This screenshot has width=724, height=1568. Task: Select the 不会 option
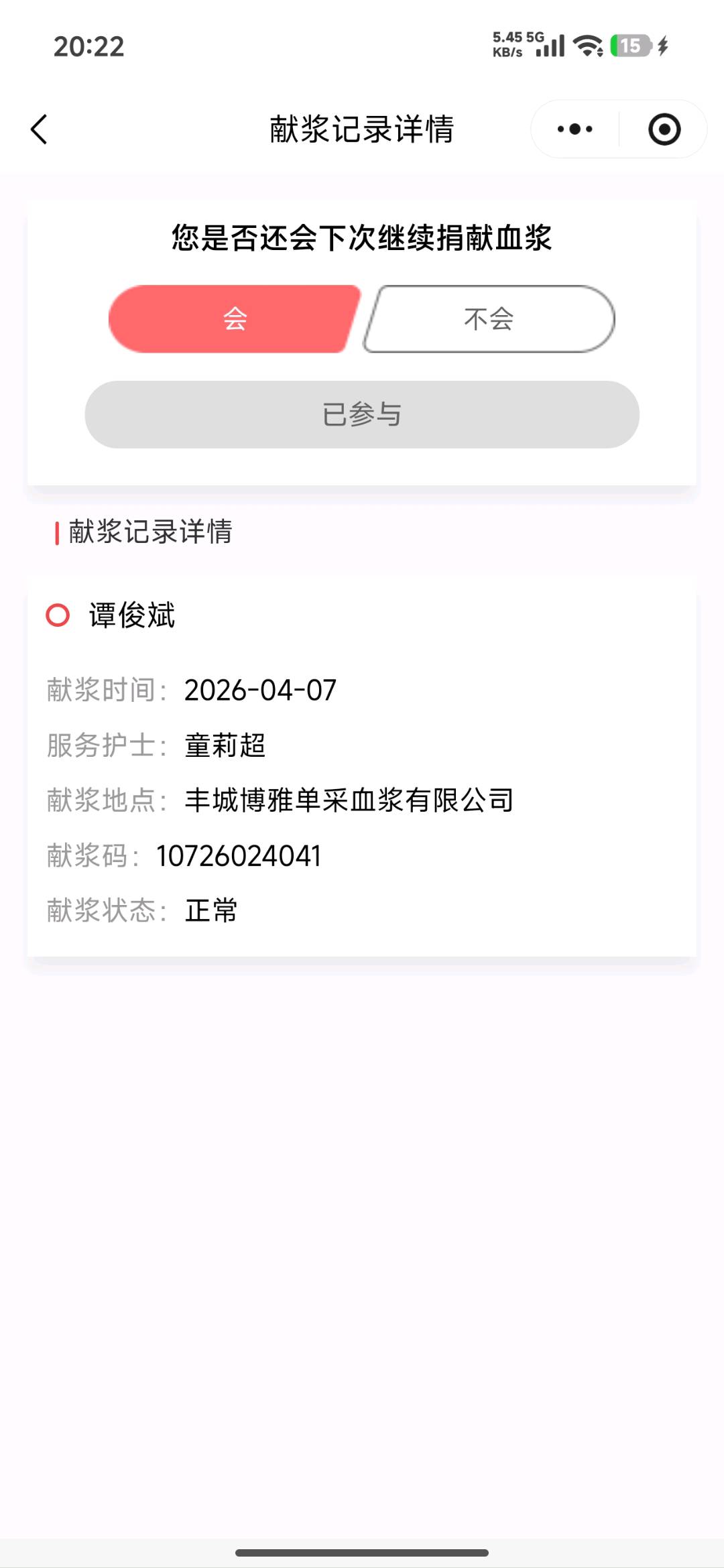pyautogui.click(x=487, y=319)
